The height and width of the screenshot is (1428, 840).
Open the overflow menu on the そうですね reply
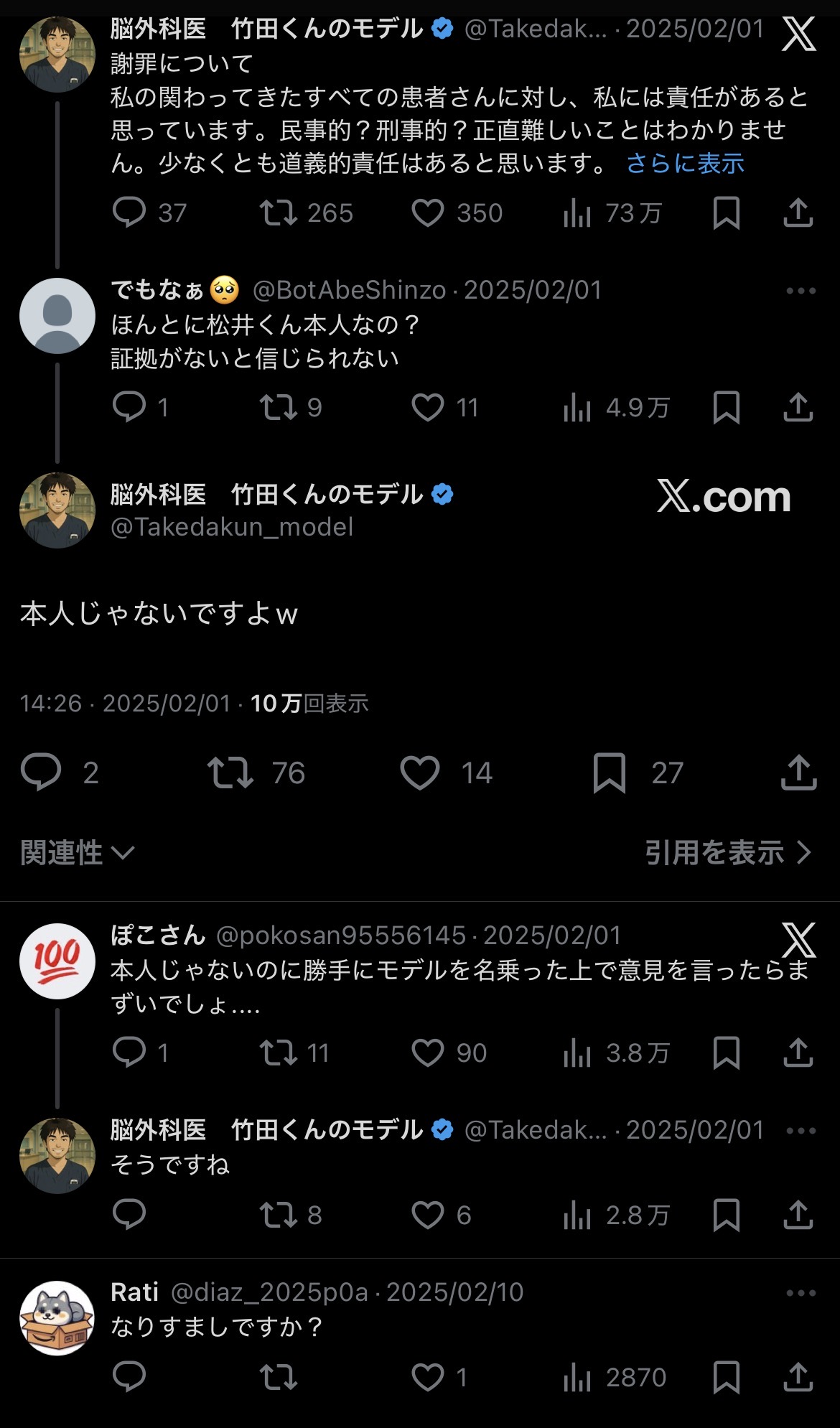pos(801,1131)
